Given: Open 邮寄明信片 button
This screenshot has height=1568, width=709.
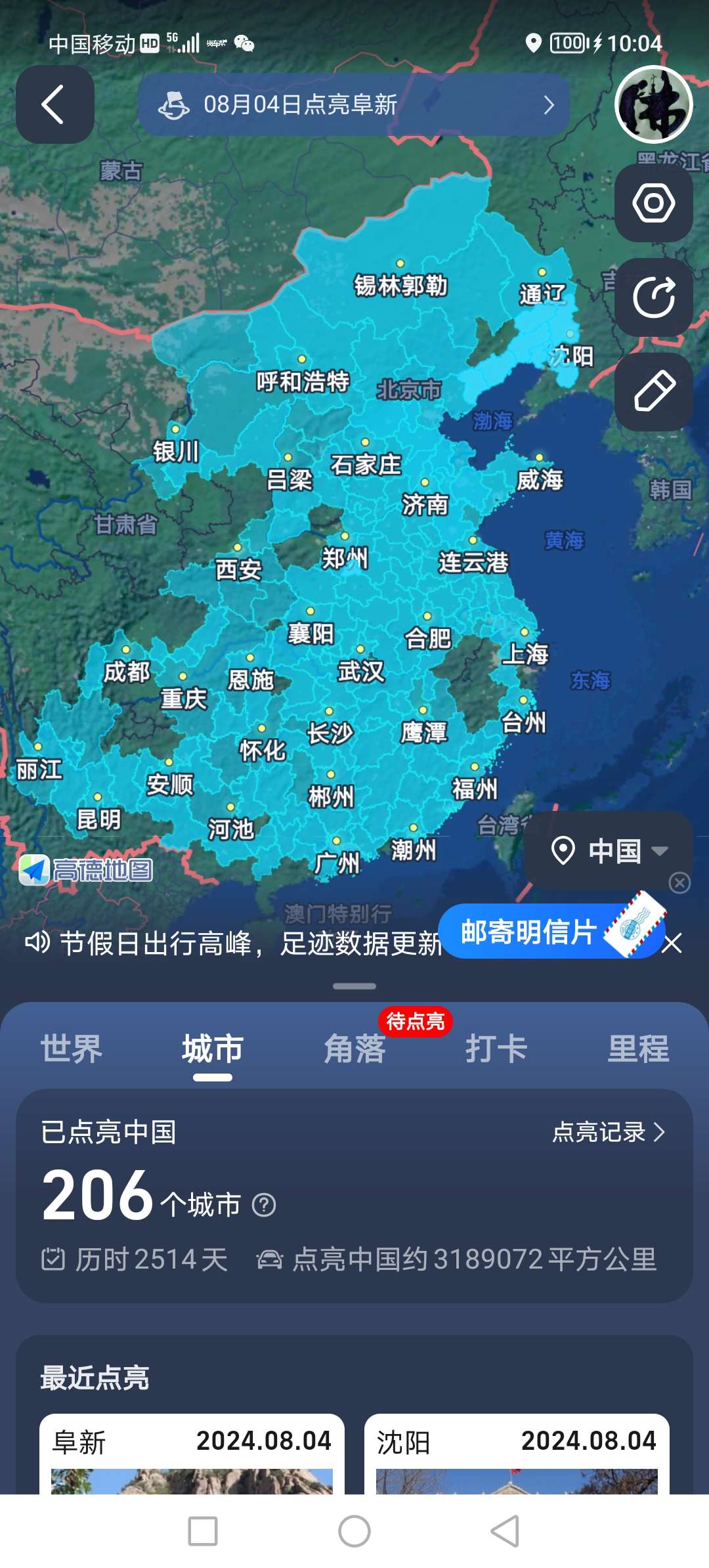Looking at the screenshot, I should pos(529,932).
